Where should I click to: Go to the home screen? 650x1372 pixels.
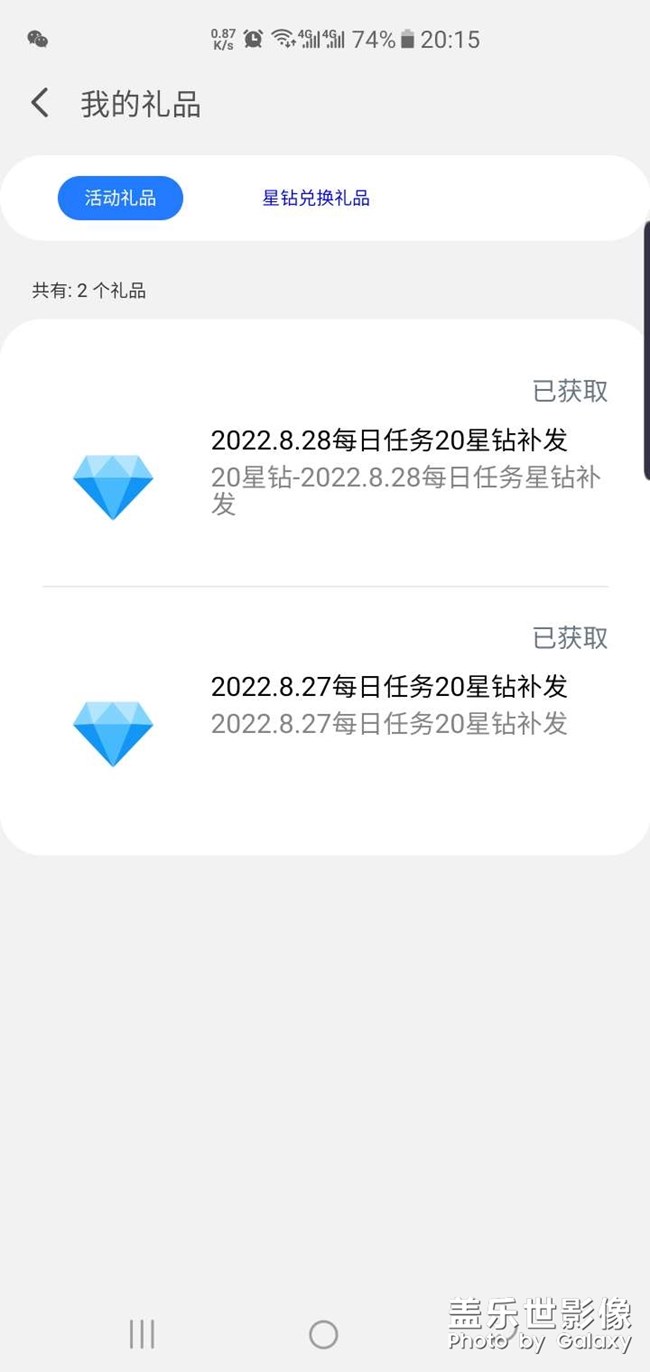pos(324,1333)
